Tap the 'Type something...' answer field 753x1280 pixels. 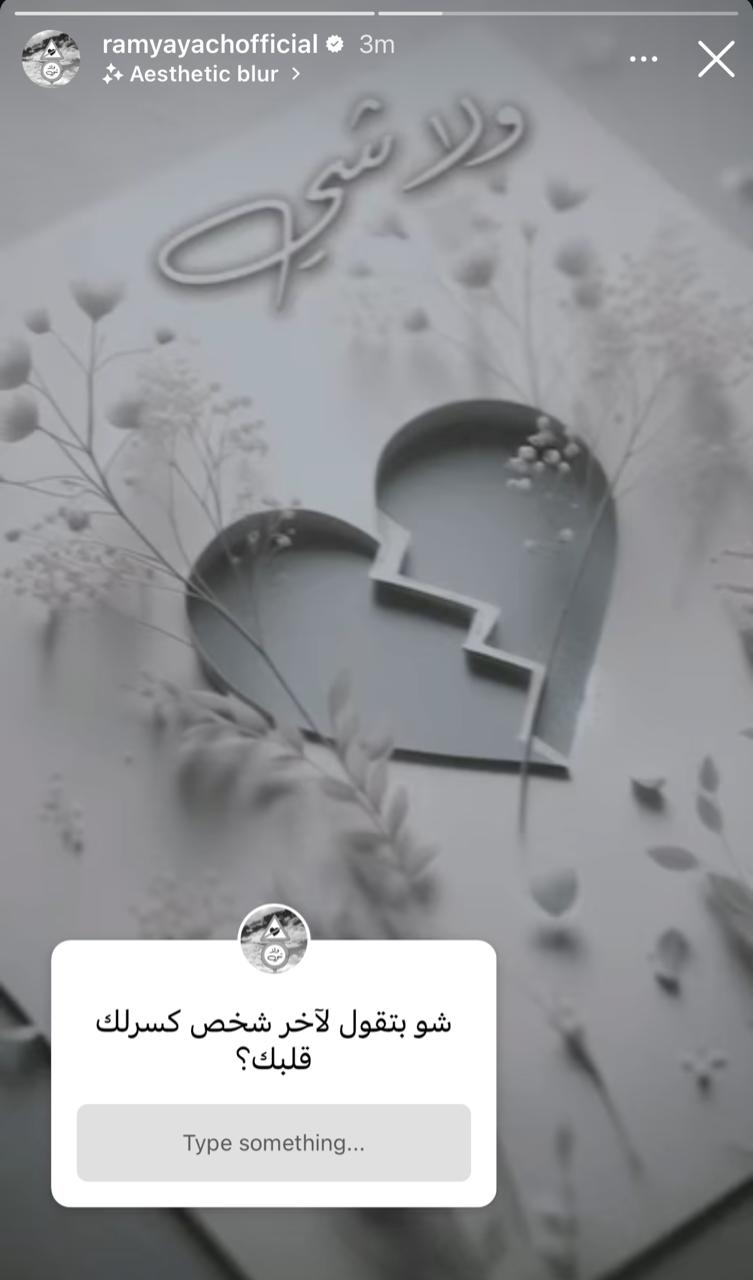(273, 1143)
